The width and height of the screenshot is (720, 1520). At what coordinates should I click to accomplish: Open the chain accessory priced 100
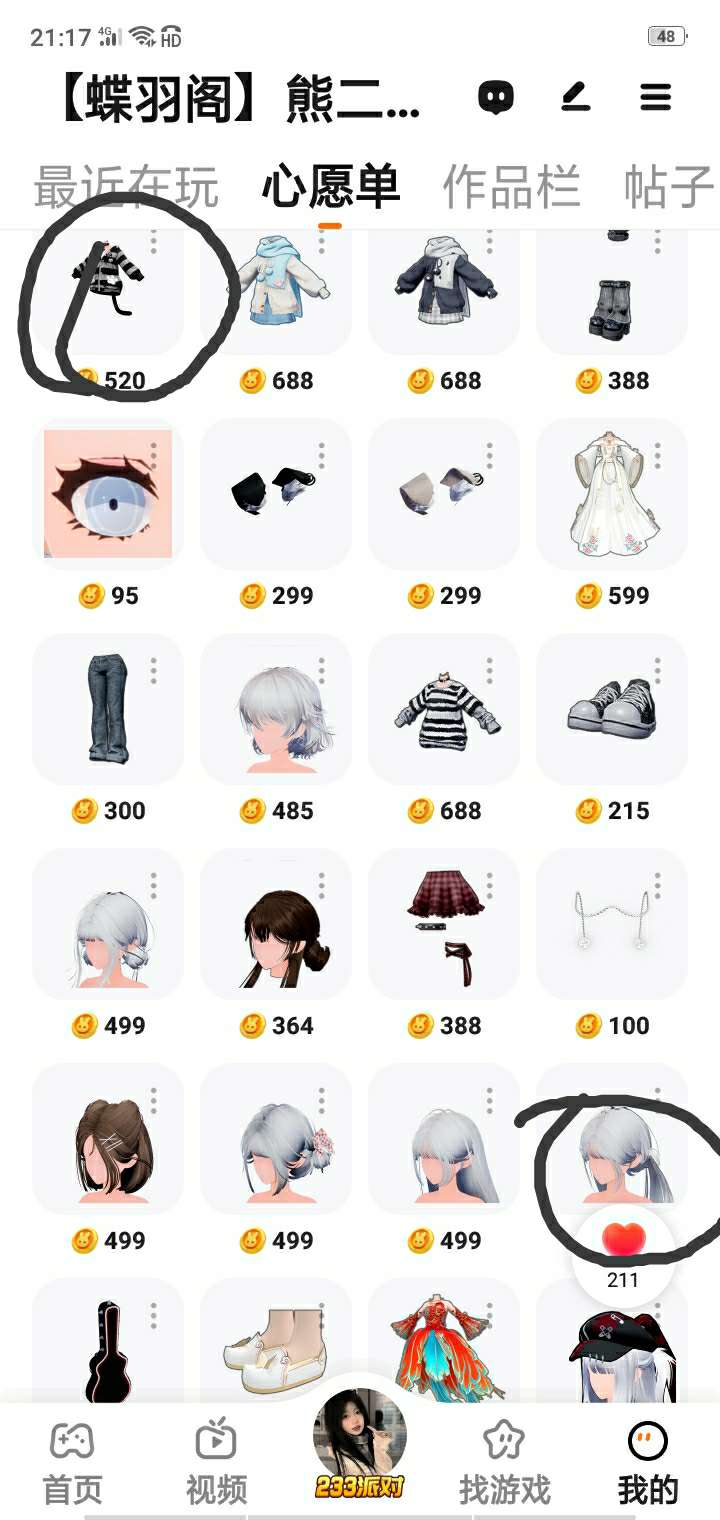coord(612,924)
